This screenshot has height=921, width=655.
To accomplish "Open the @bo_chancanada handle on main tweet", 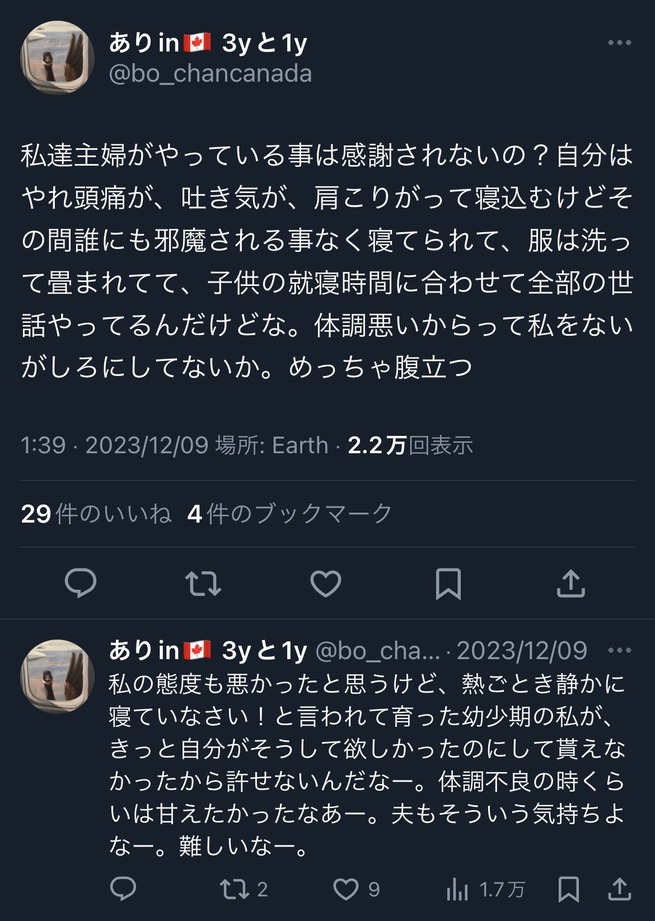I will (210, 74).
